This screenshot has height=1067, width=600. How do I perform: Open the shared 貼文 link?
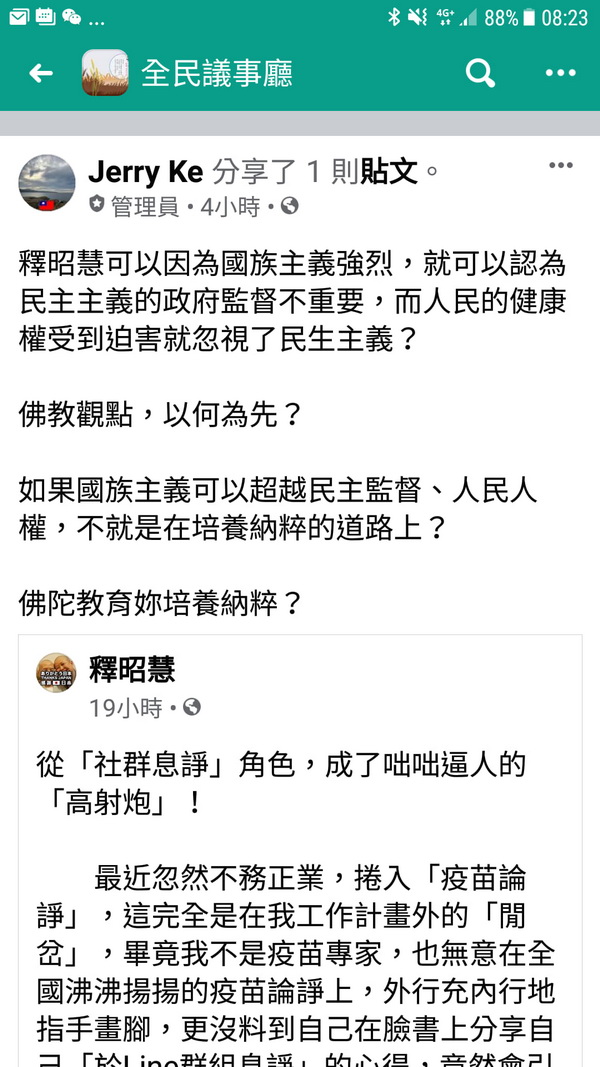point(389,172)
